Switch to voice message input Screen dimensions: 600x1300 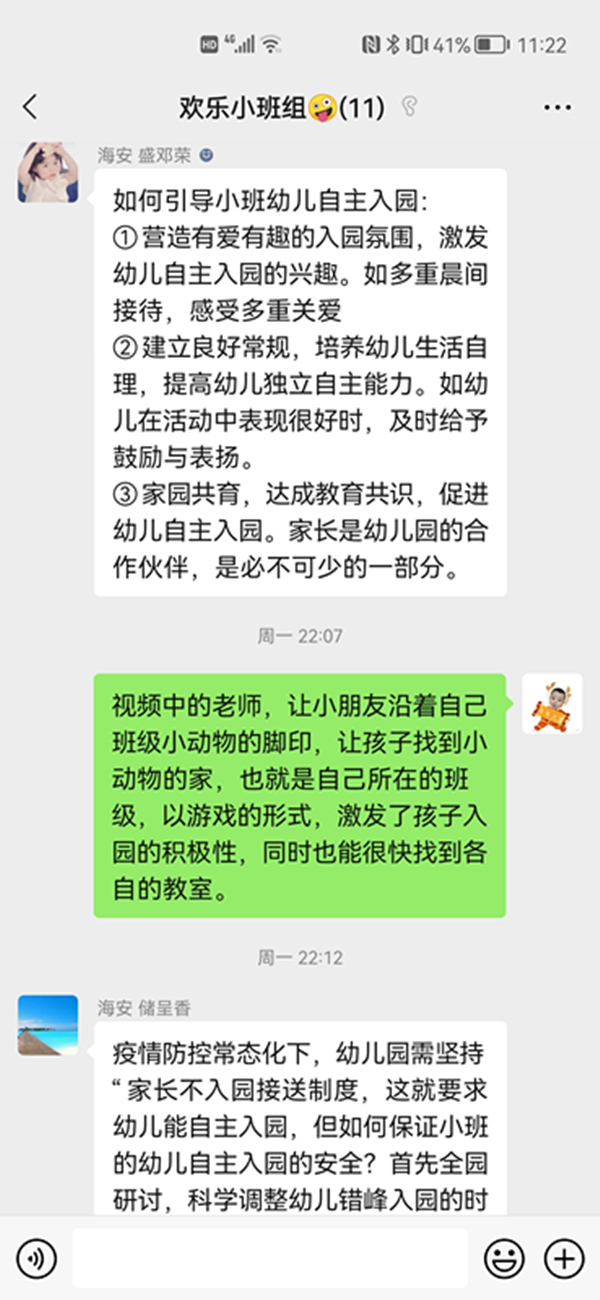coord(36,1257)
